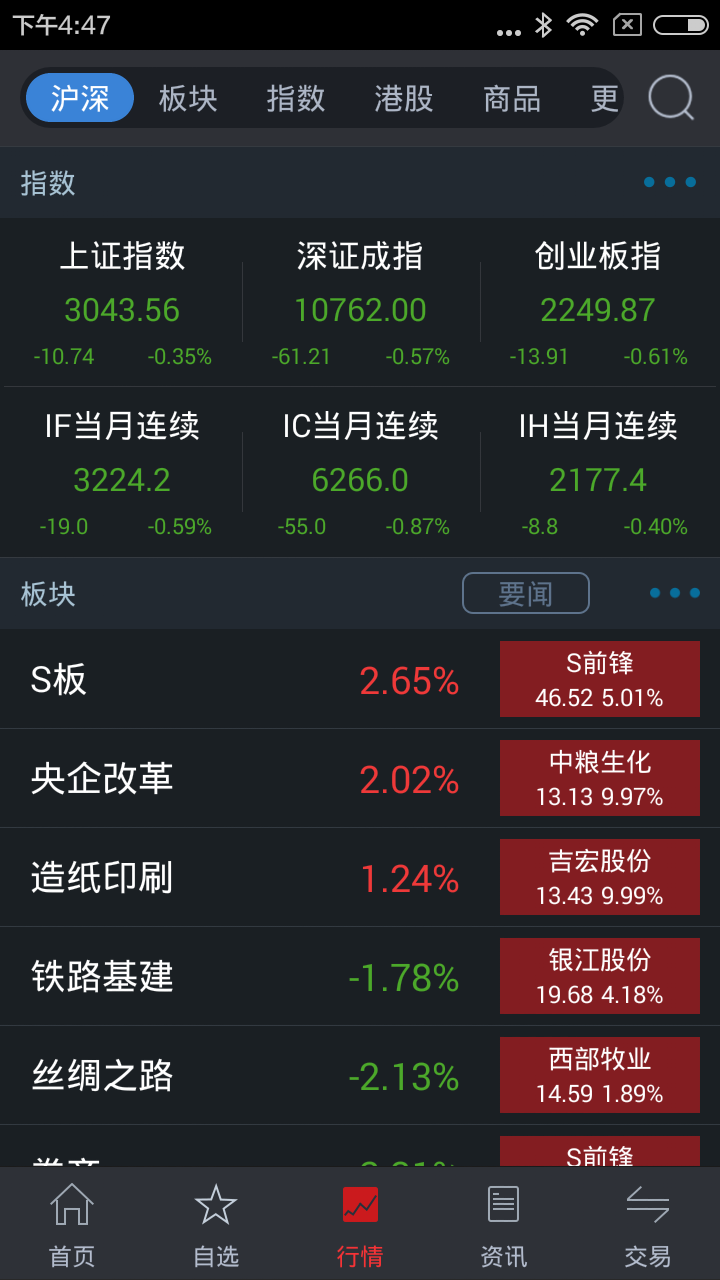720x1280 pixels.
Task: Open IC当月连续 futures card
Action: 360,472
